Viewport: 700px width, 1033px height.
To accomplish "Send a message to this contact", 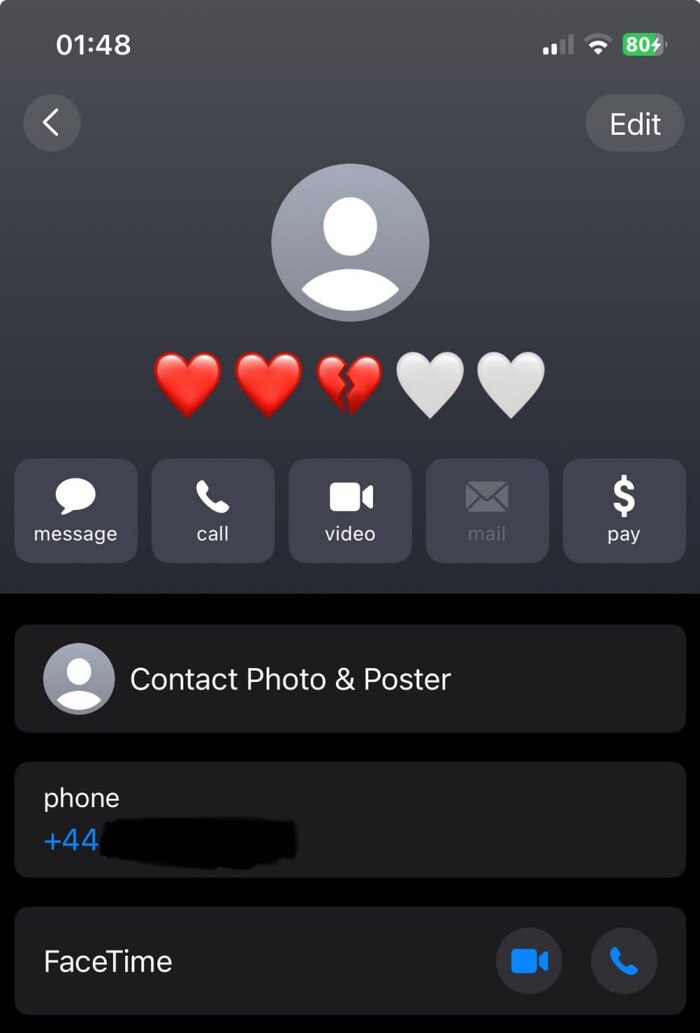I will (x=76, y=511).
